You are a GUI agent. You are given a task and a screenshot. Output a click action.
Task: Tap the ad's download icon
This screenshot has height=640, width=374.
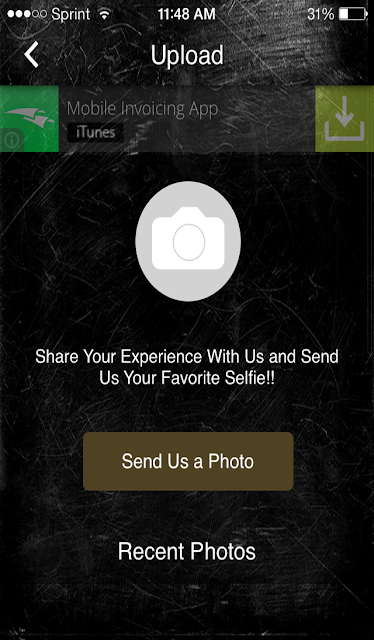pos(345,119)
